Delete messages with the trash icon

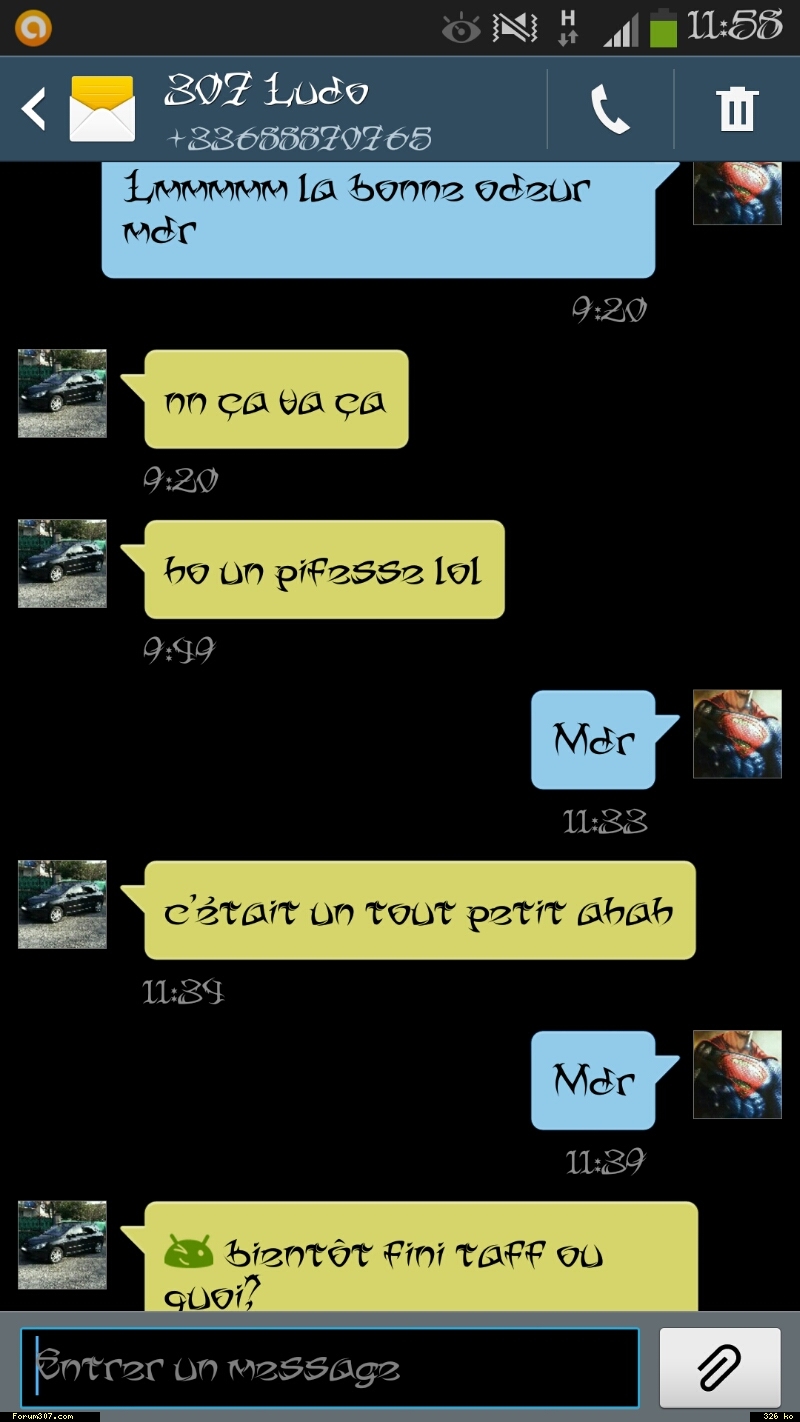[x=738, y=108]
